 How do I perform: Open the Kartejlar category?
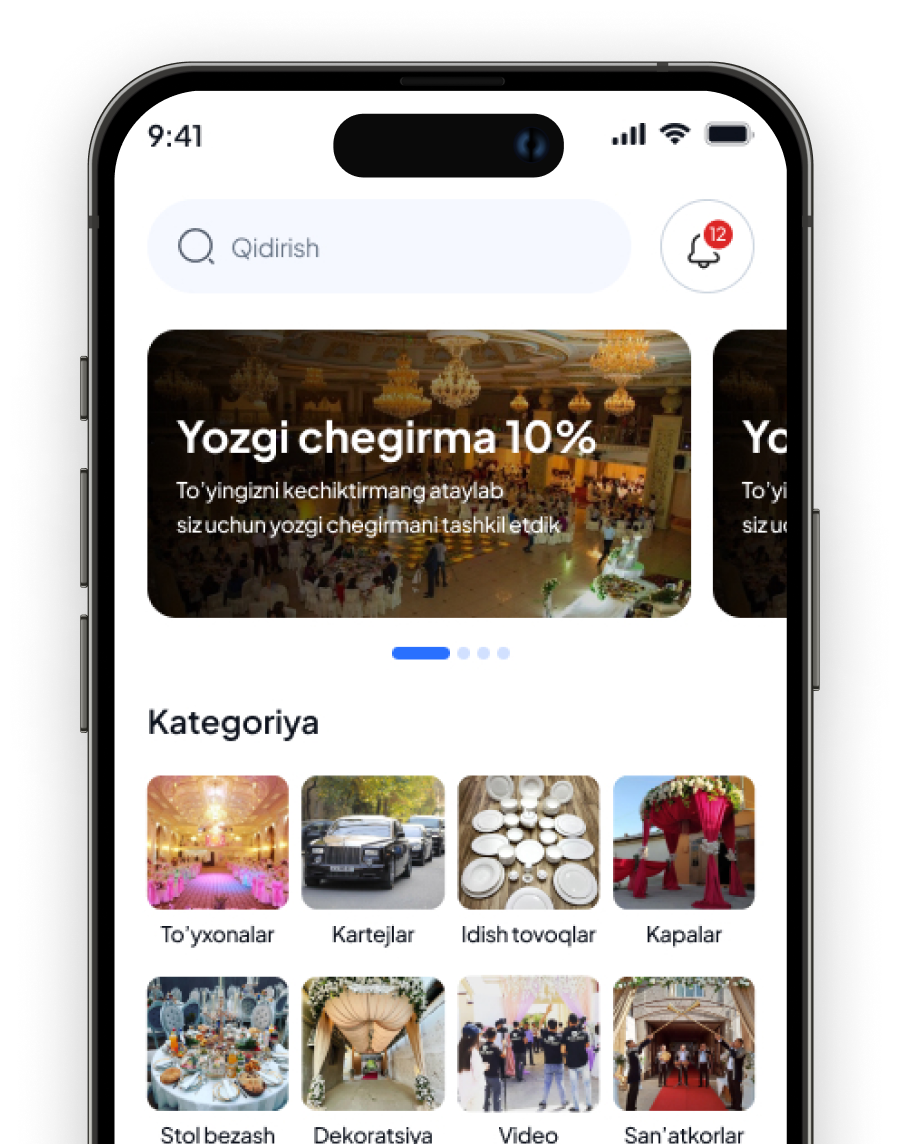tap(373, 843)
